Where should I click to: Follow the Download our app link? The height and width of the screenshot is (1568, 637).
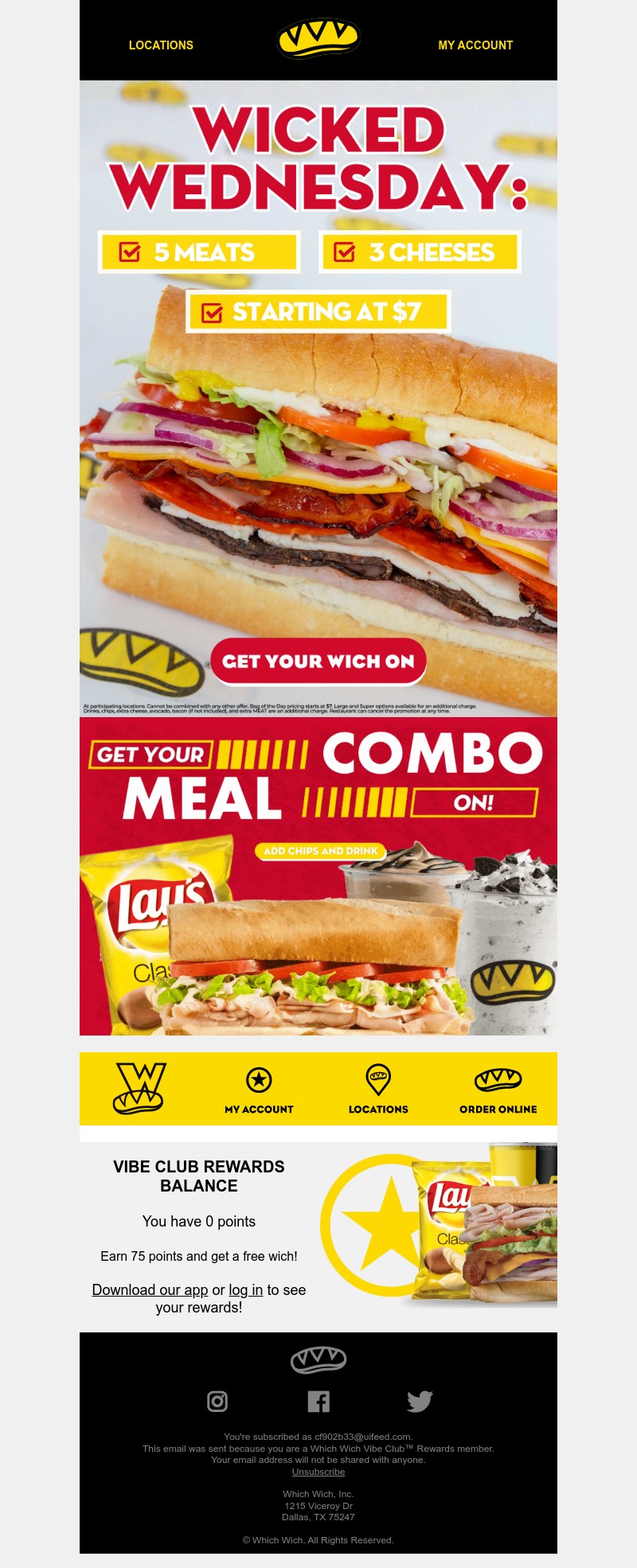(150, 1289)
